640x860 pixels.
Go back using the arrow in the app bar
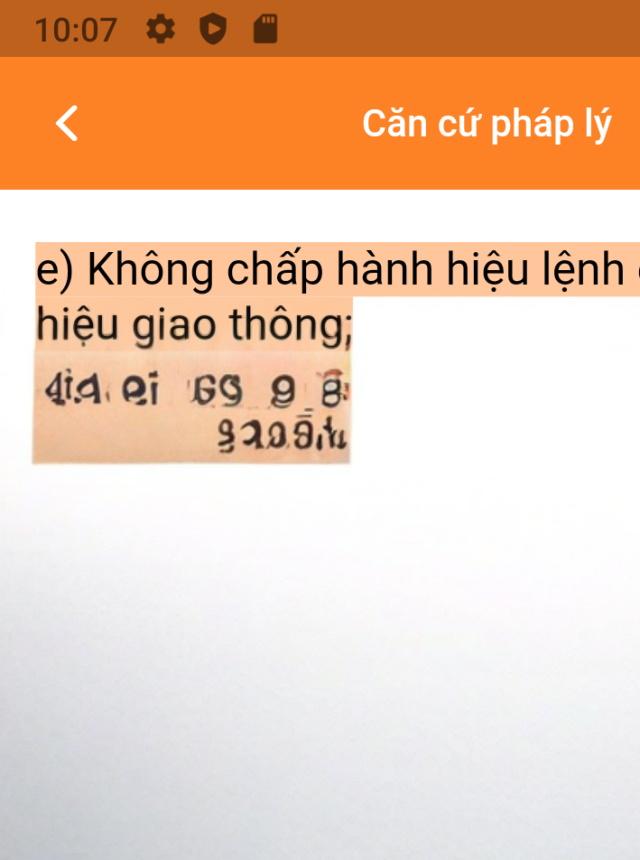[67, 124]
